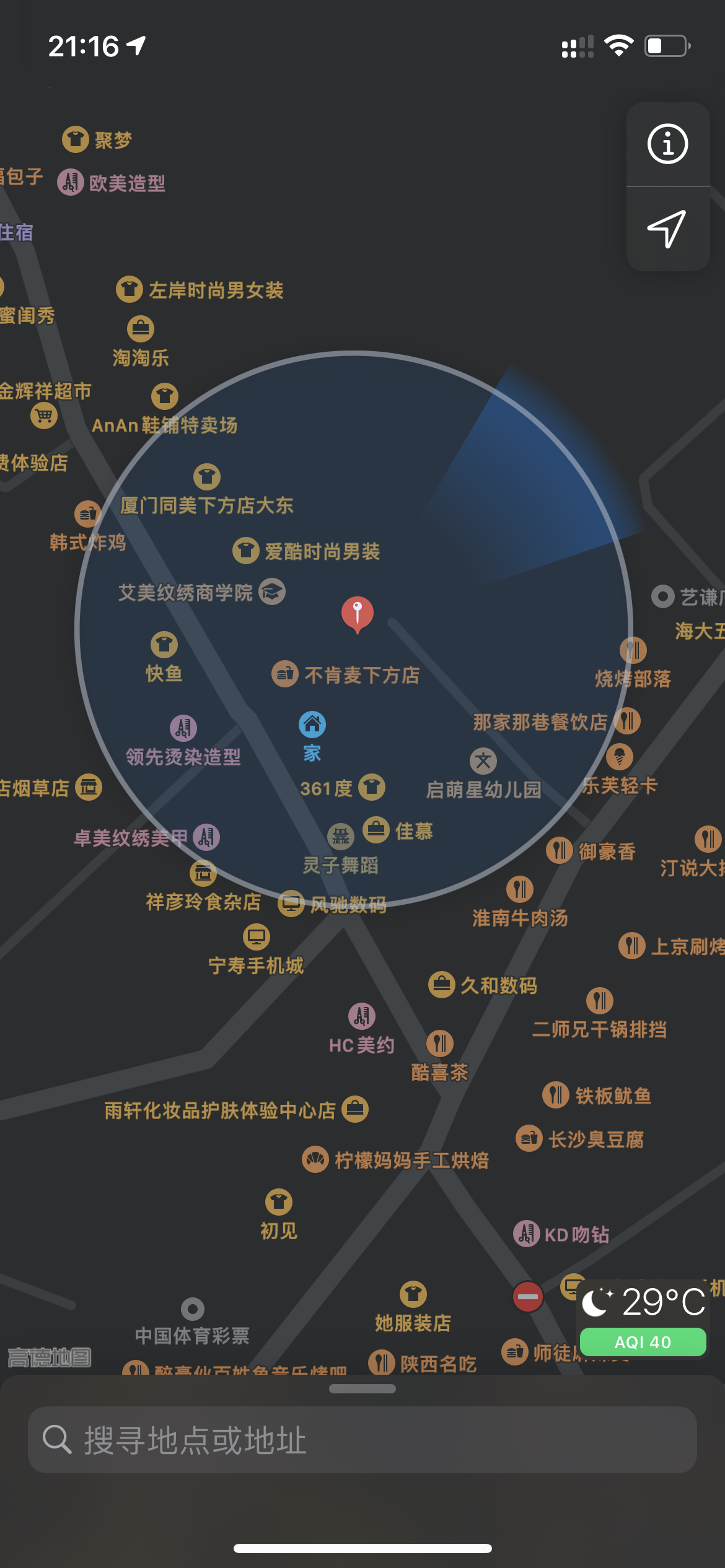725x1568 pixels.
Task: Open the 领先烫染造型 salon marker
Action: click(183, 728)
